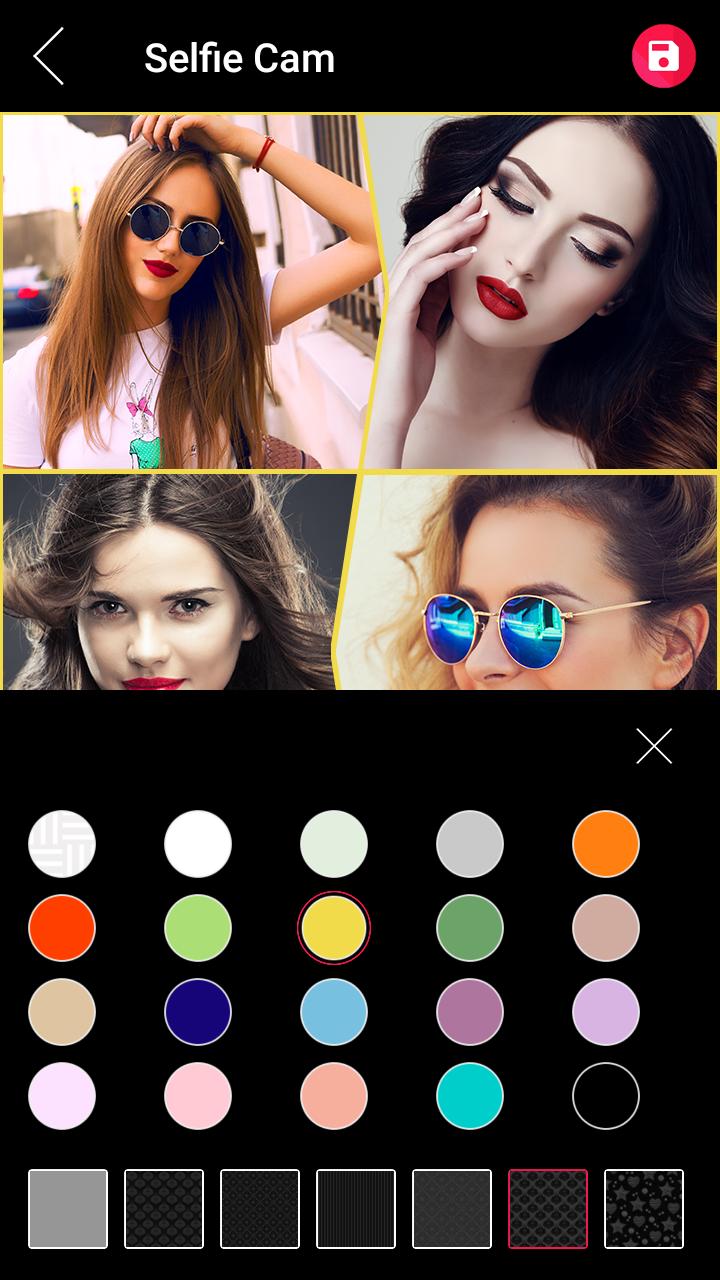The image size is (720, 1280).
Task: Choose the turquoise color swatch
Action: (x=470, y=1096)
